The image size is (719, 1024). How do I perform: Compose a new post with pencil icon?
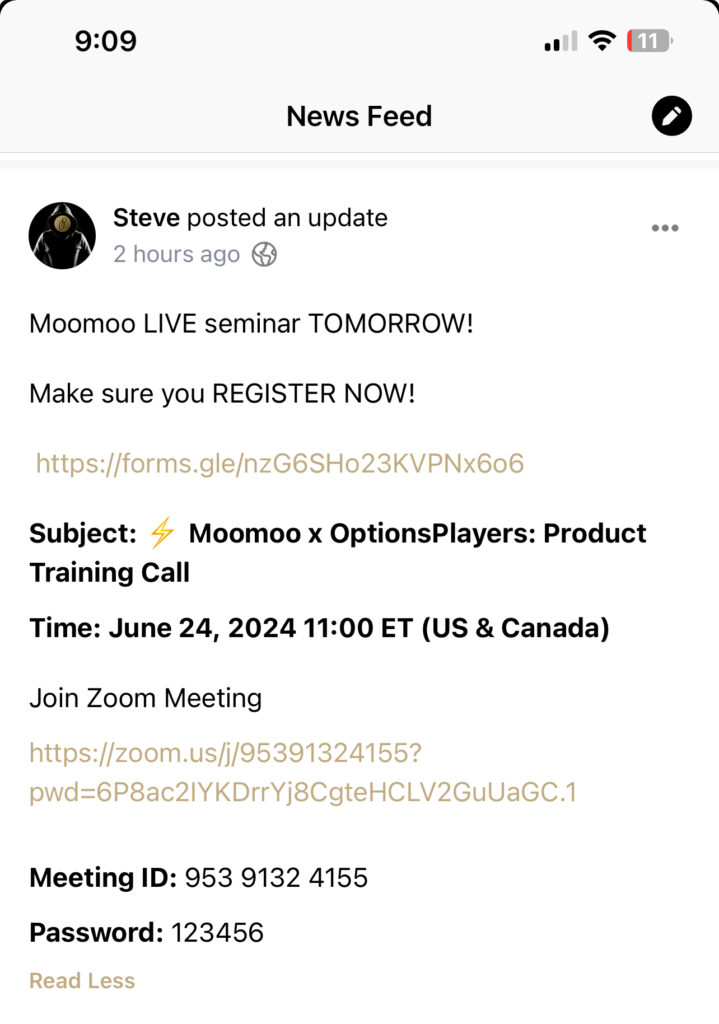point(672,116)
